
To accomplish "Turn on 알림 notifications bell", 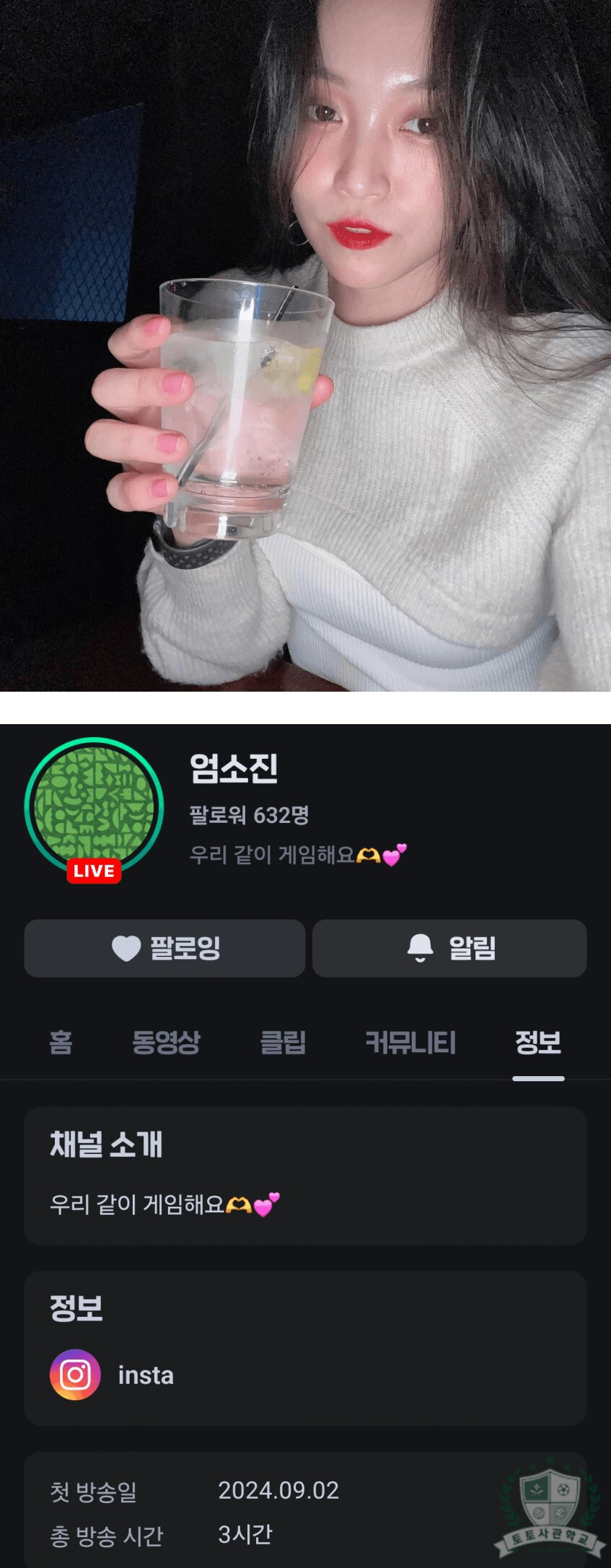I will [x=449, y=948].
